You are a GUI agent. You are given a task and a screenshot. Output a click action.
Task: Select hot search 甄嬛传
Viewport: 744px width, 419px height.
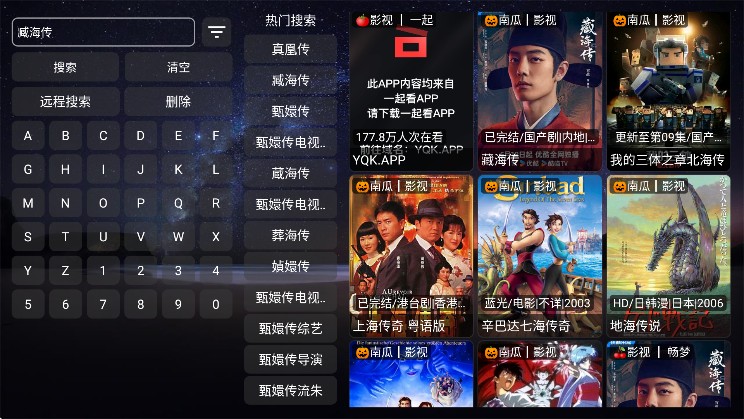click(290, 111)
